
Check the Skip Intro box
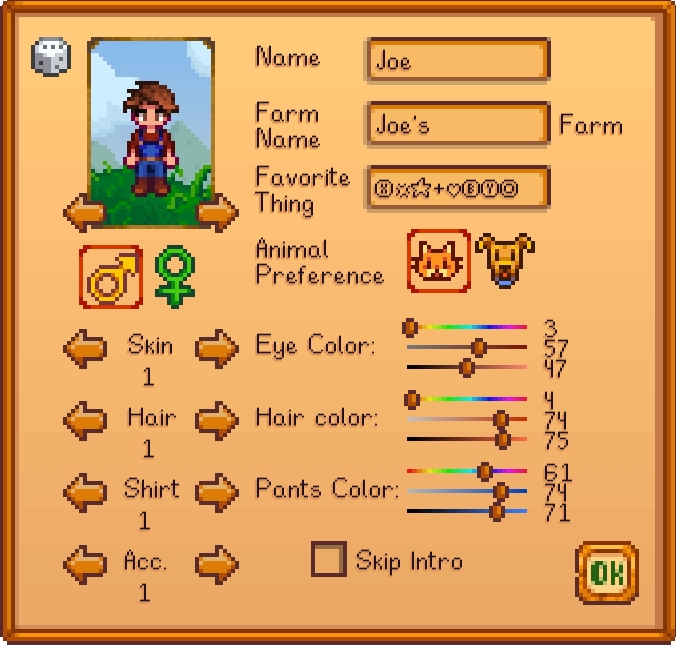coord(329,559)
